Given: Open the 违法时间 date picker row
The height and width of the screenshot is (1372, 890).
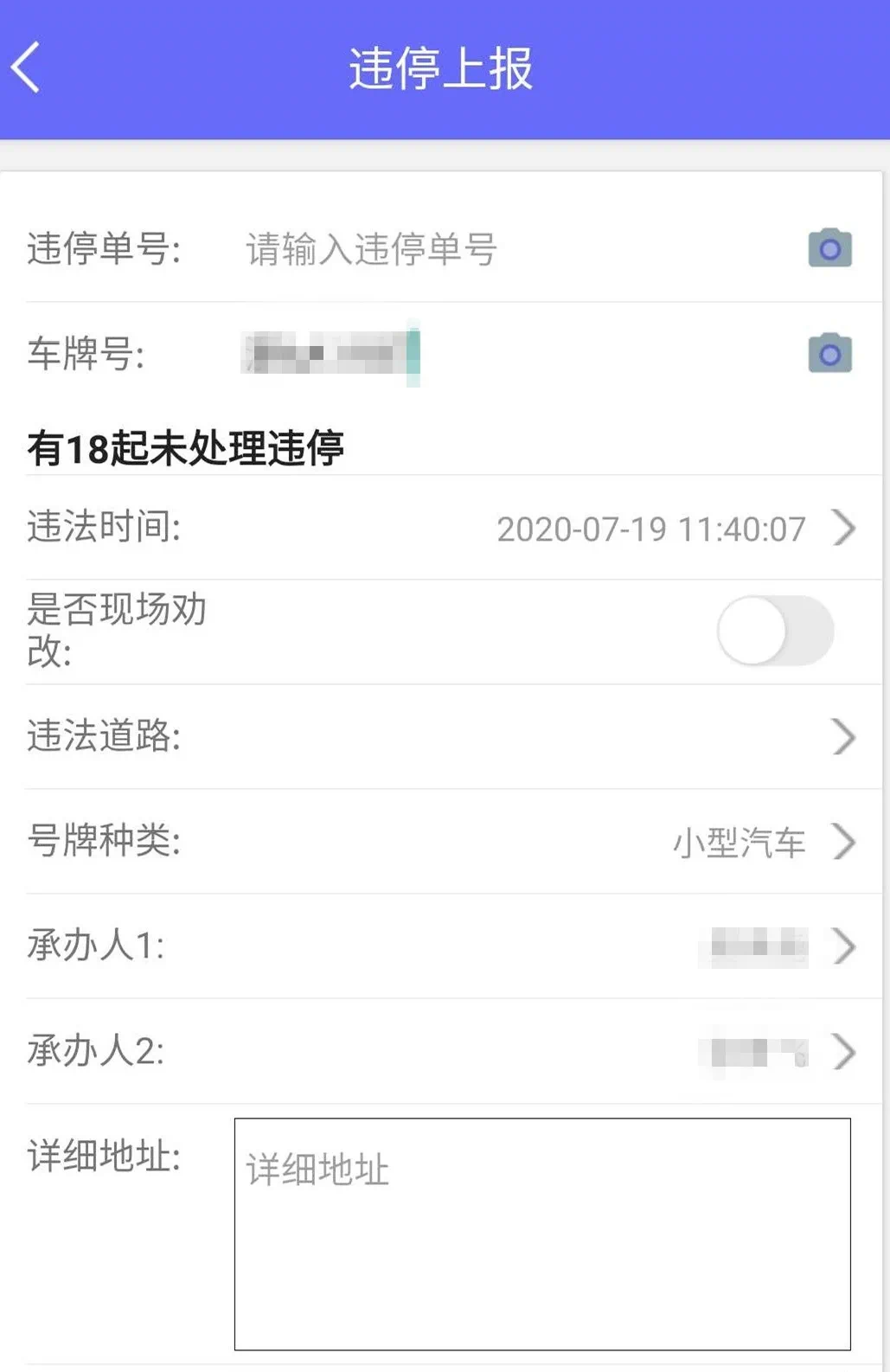Looking at the screenshot, I should [650, 529].
